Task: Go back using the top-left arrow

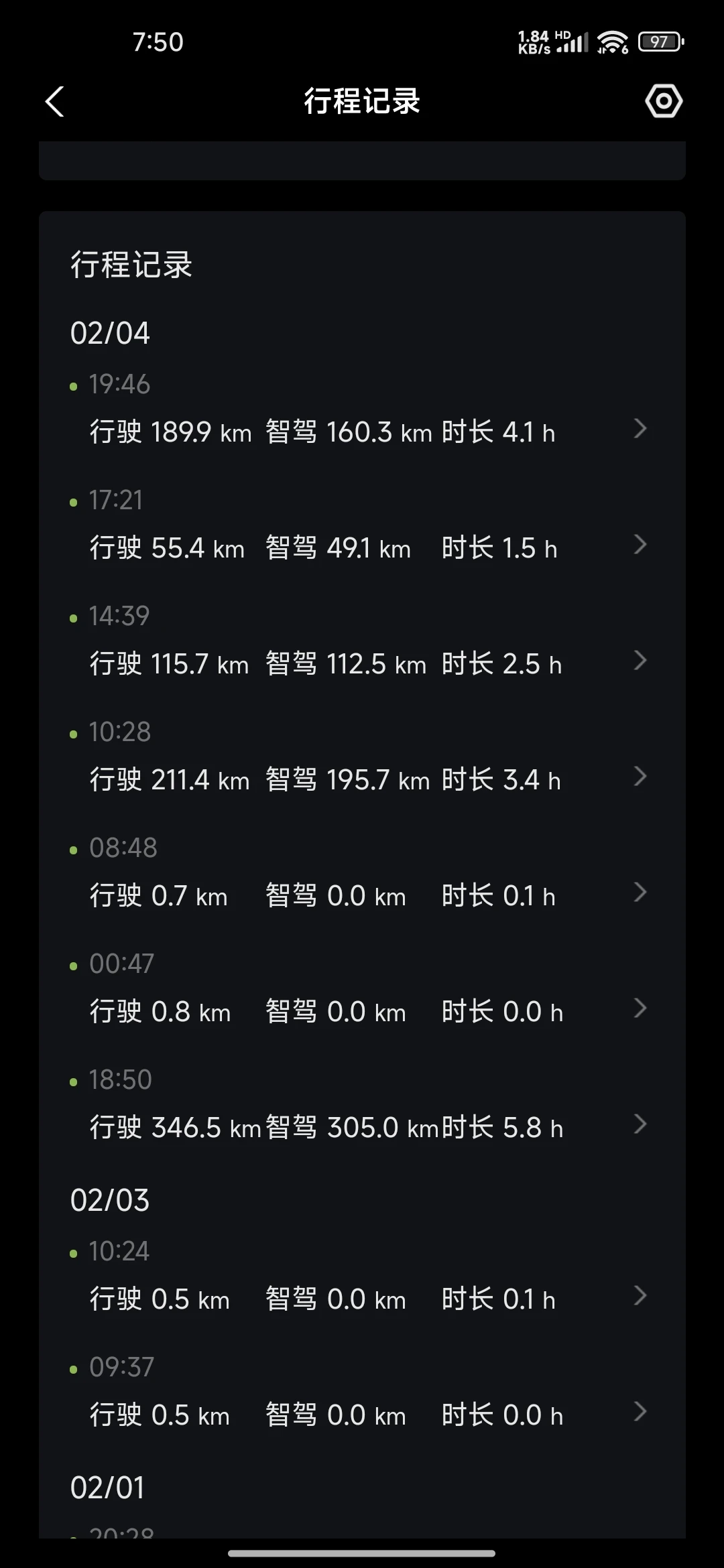Action: coord(54,102)
